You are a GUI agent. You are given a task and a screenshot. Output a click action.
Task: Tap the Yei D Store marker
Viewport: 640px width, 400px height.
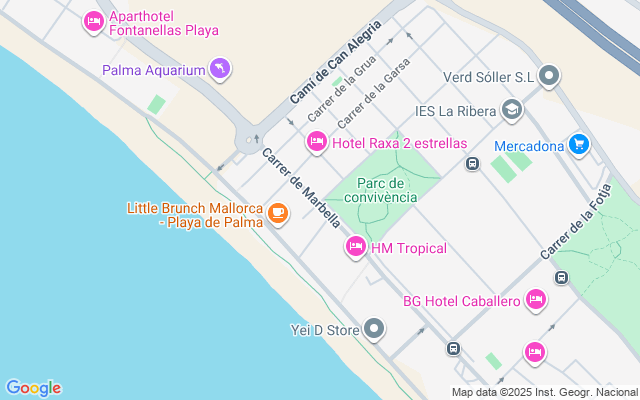click(x=375, y=328)
